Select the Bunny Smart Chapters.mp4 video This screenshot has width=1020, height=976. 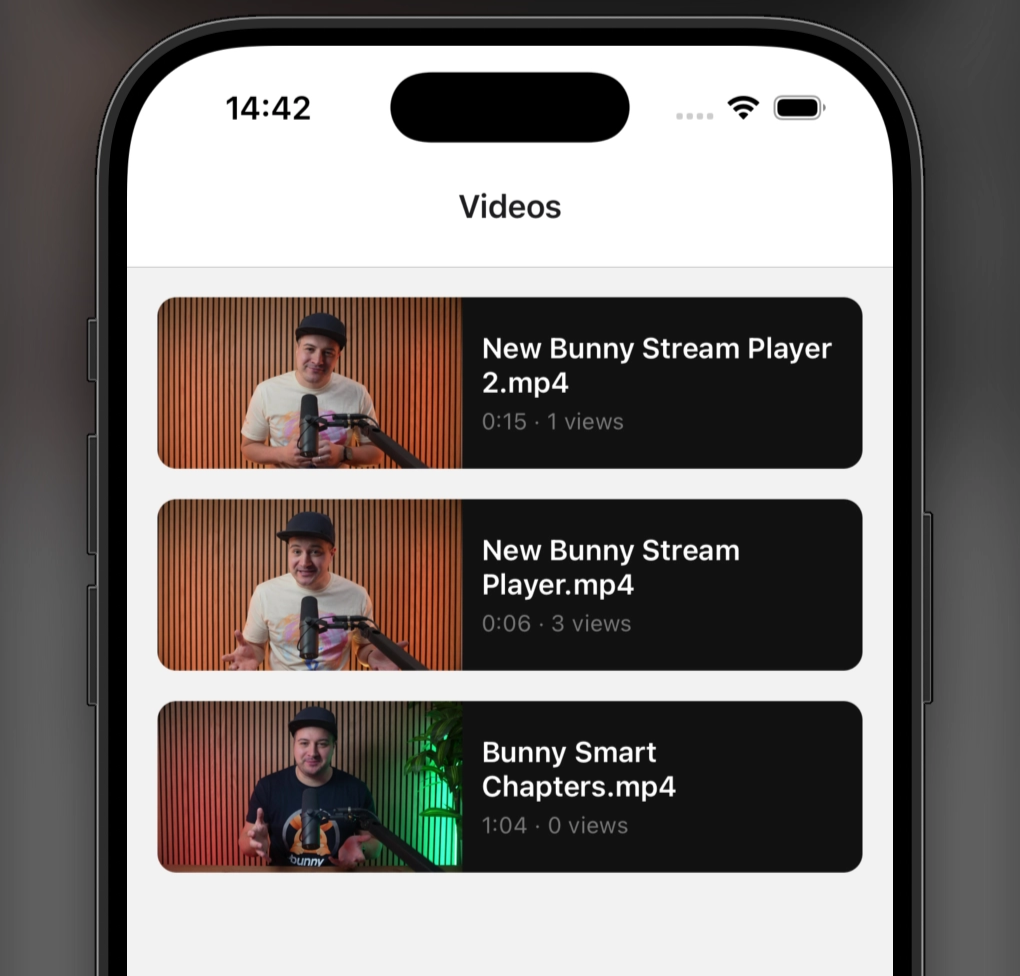[510, 786]
